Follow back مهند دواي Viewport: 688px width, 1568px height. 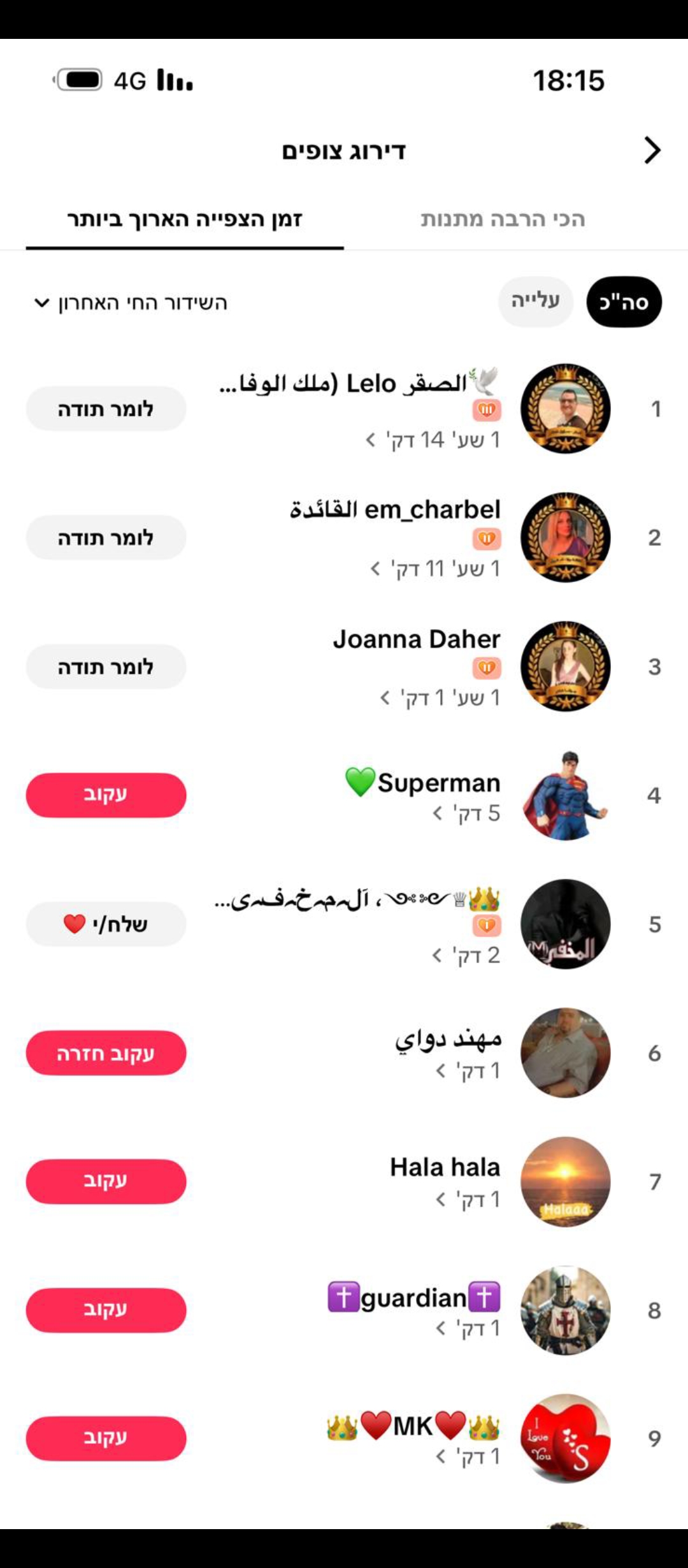pos(106,1053)
